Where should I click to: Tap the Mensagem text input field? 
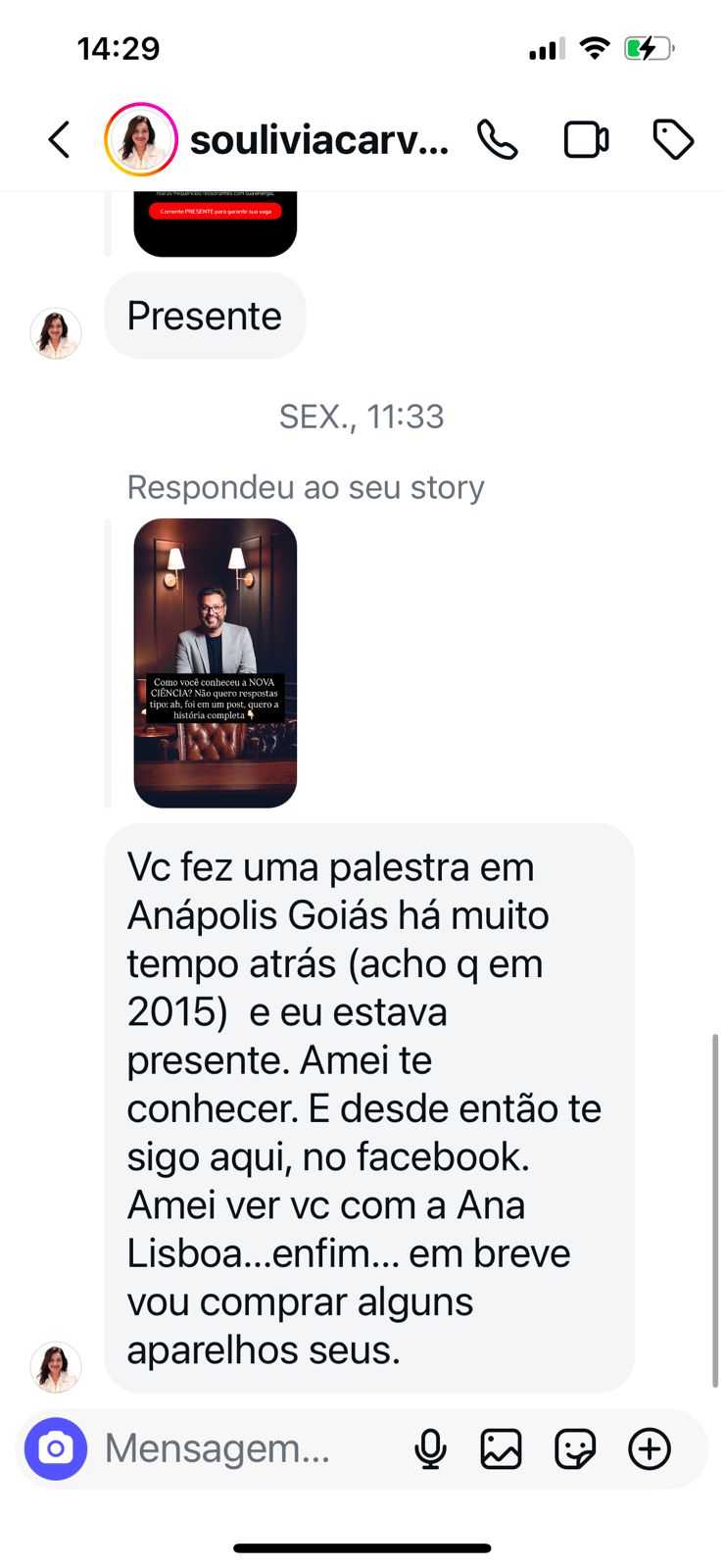[x=220, y=1447]
